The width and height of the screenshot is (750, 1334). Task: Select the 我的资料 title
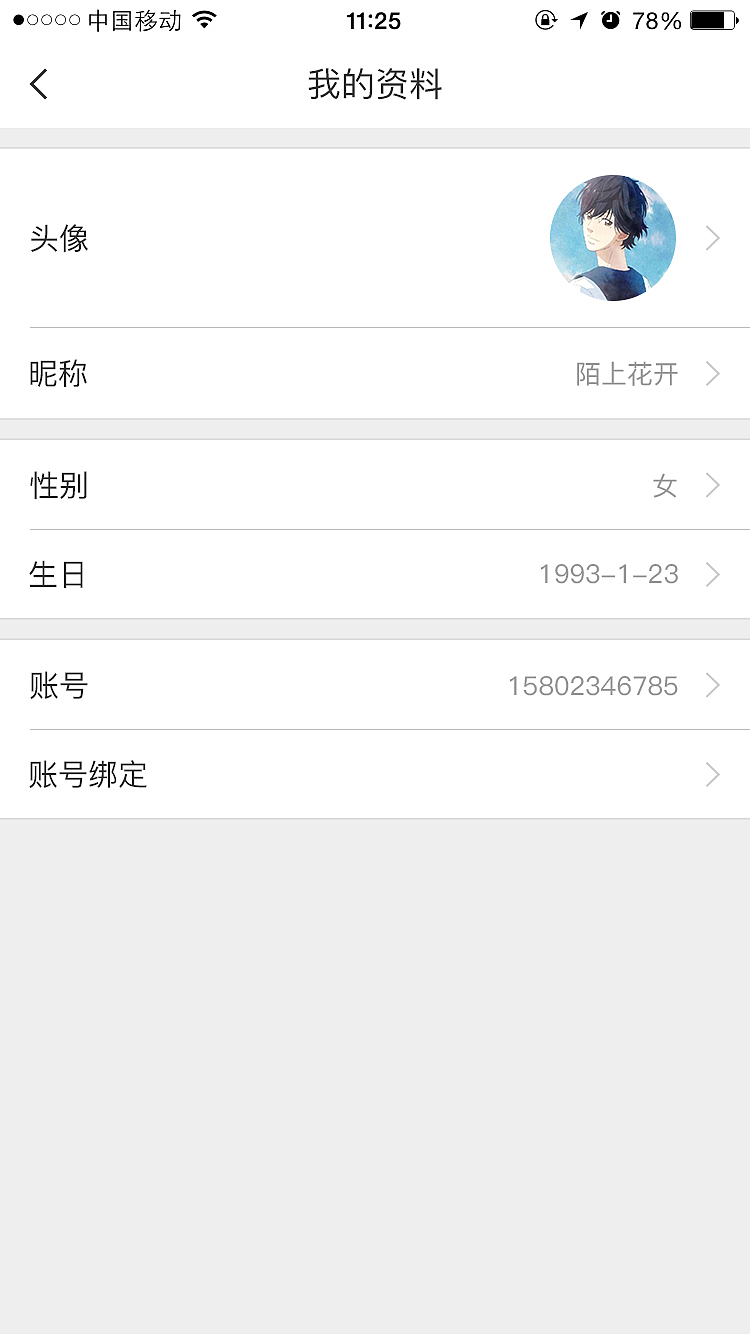375,84
